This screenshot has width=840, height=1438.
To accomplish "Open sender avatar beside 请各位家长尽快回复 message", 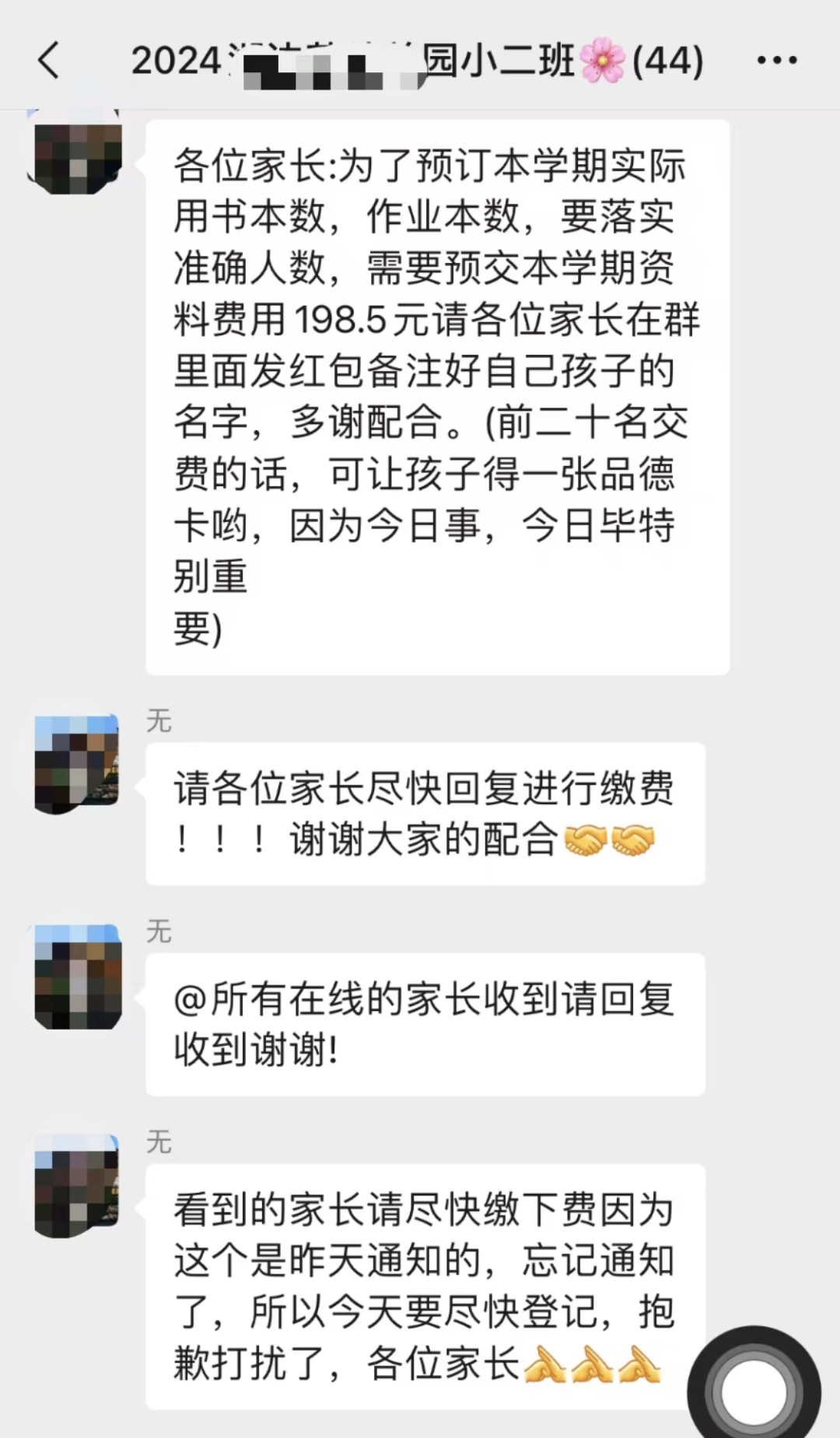I will pyautogui.click(x=77, y=764).
